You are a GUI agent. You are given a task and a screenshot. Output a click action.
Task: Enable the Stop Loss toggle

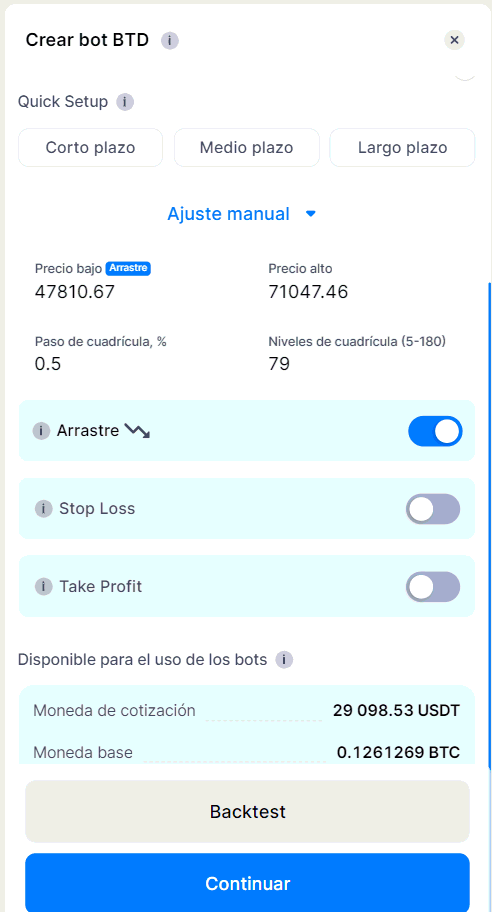(433, 509)
